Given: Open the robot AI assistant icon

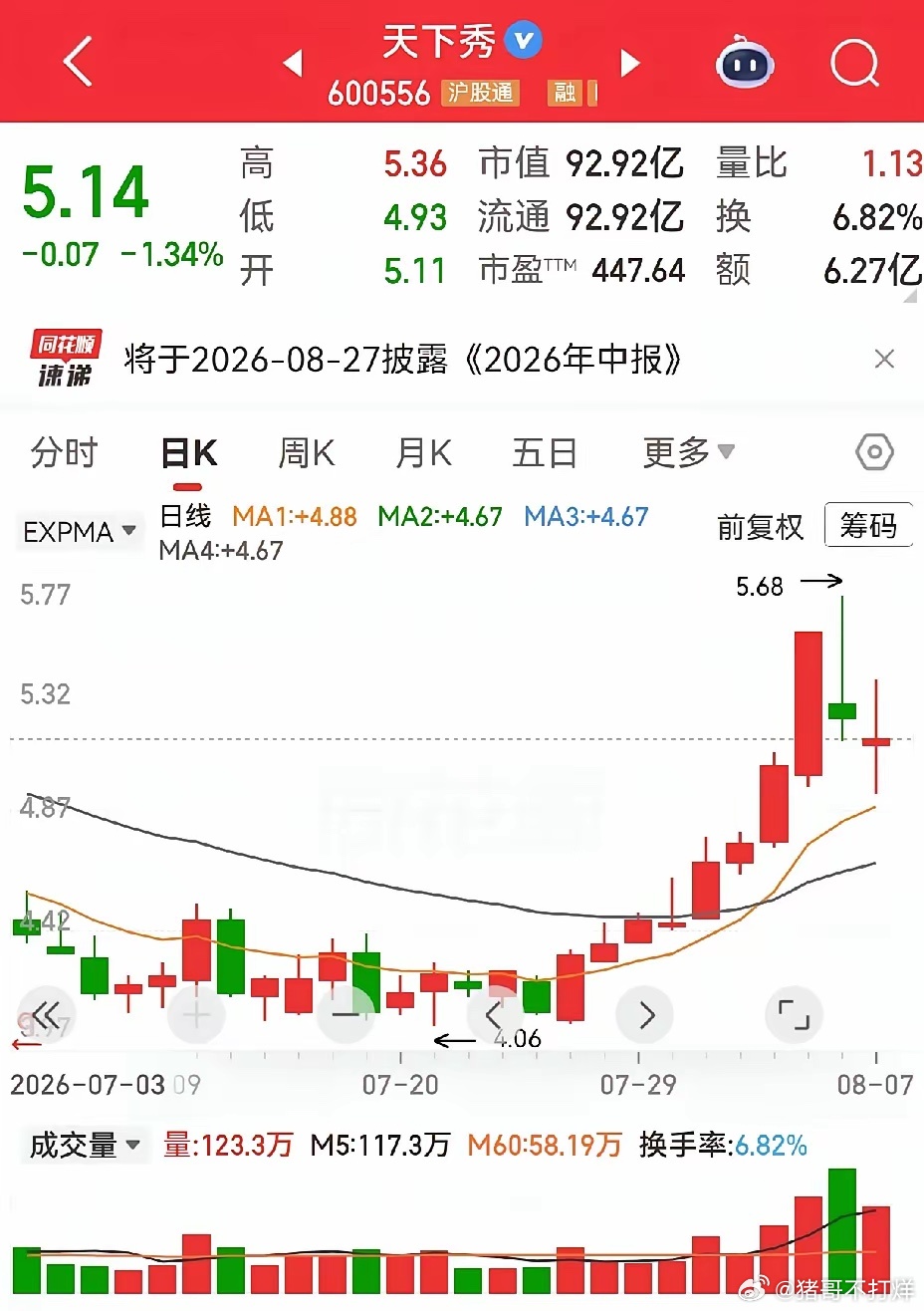Looking at the screenshot, I should 745,63.
